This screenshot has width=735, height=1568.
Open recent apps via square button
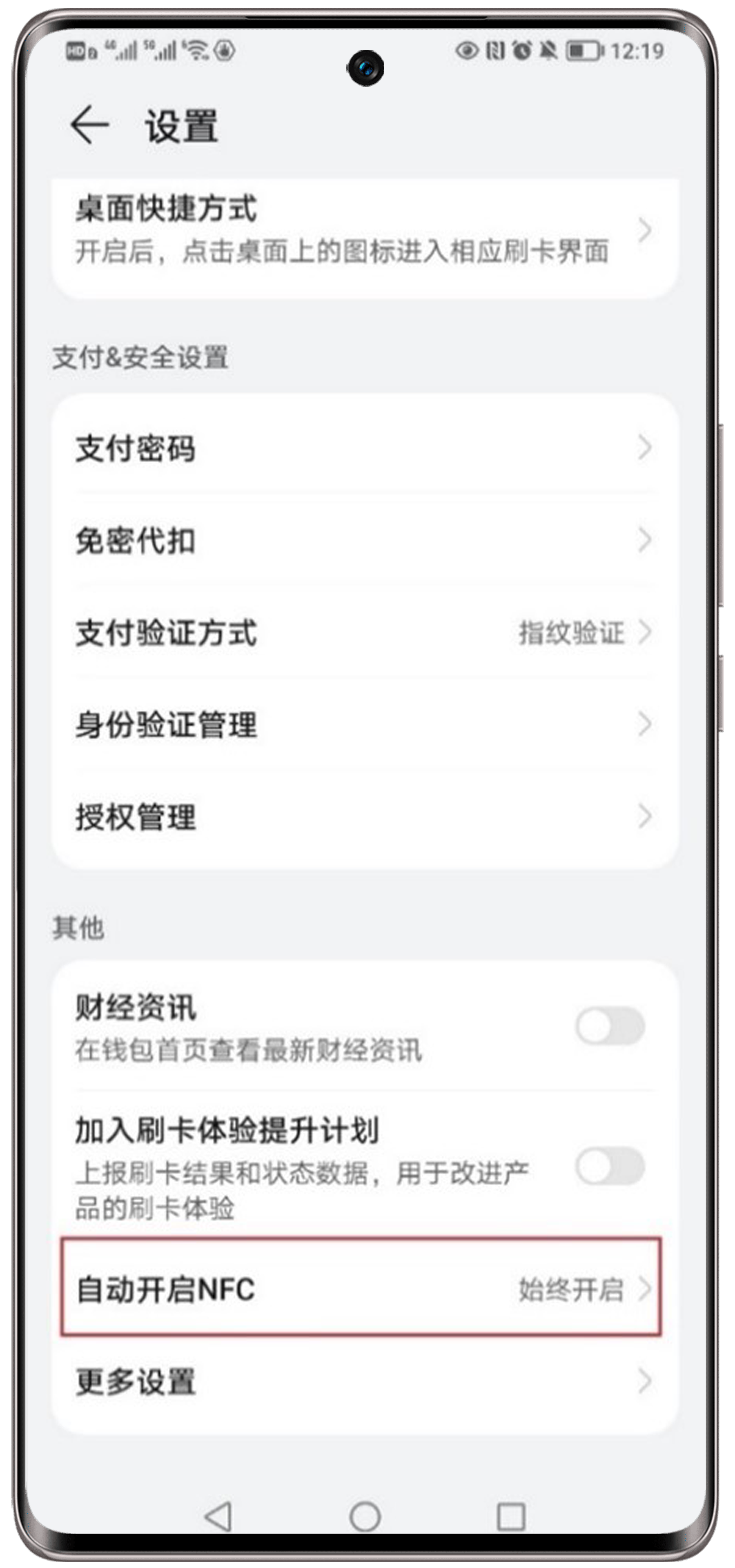510,1516
